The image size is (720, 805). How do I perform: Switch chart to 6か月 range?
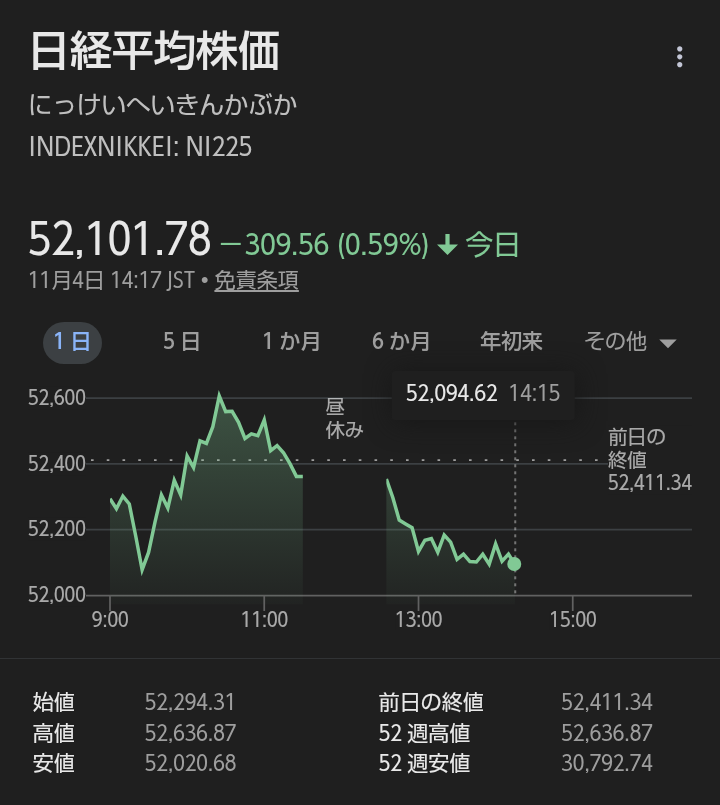point(401,342)
